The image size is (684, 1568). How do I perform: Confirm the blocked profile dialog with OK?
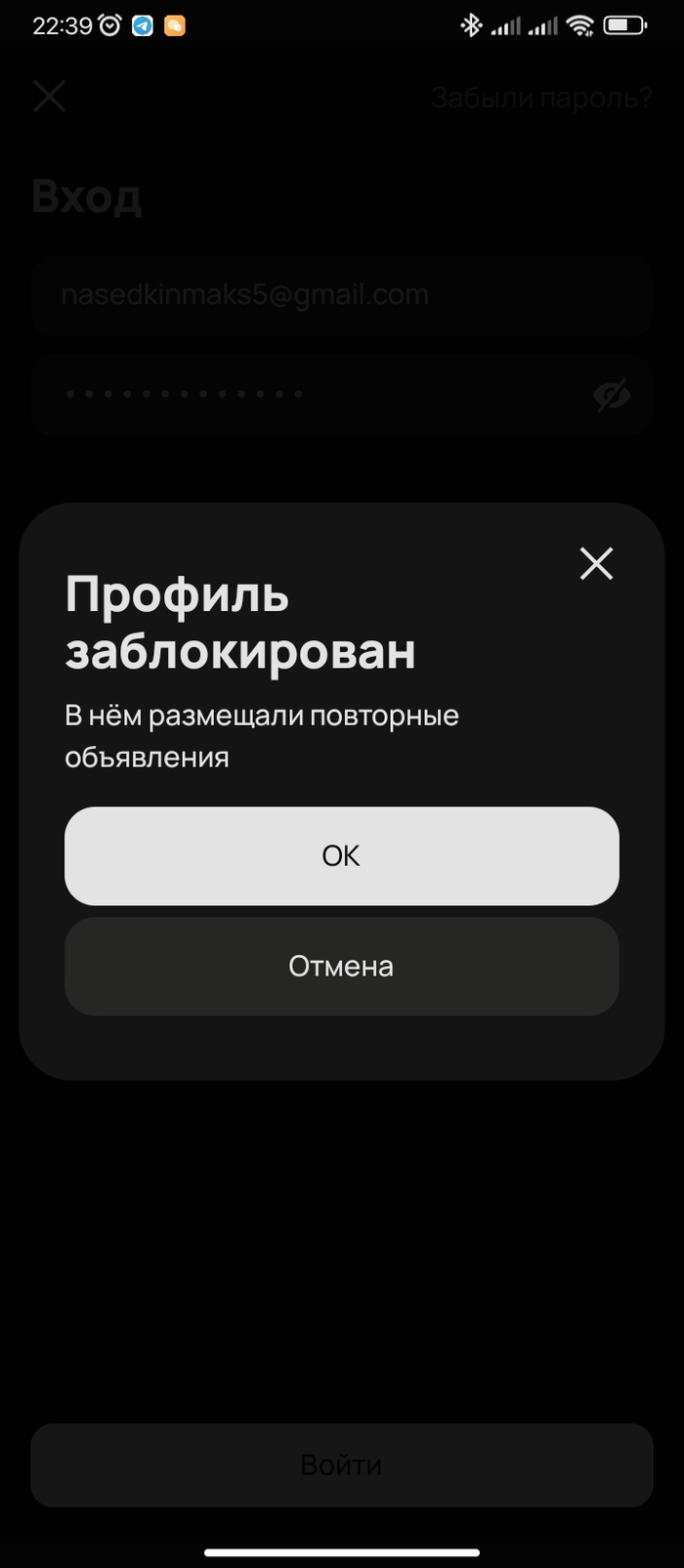pos(341,855)
